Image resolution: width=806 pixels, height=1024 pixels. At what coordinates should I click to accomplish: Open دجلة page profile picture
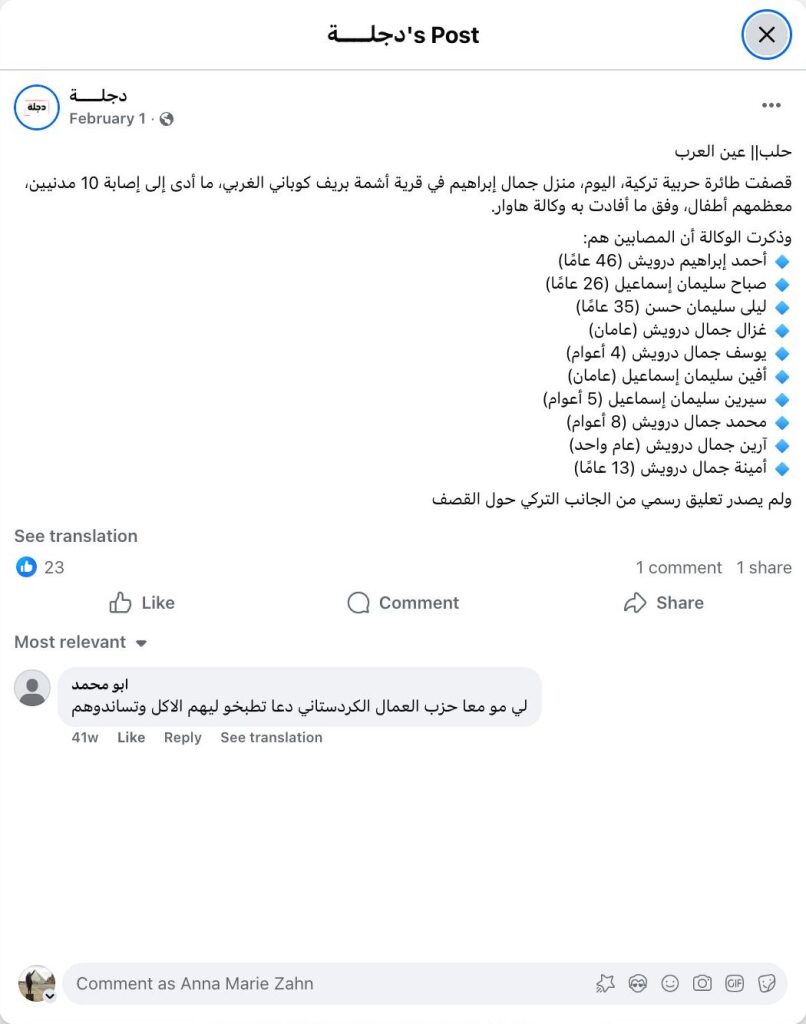tap(37, 107)
